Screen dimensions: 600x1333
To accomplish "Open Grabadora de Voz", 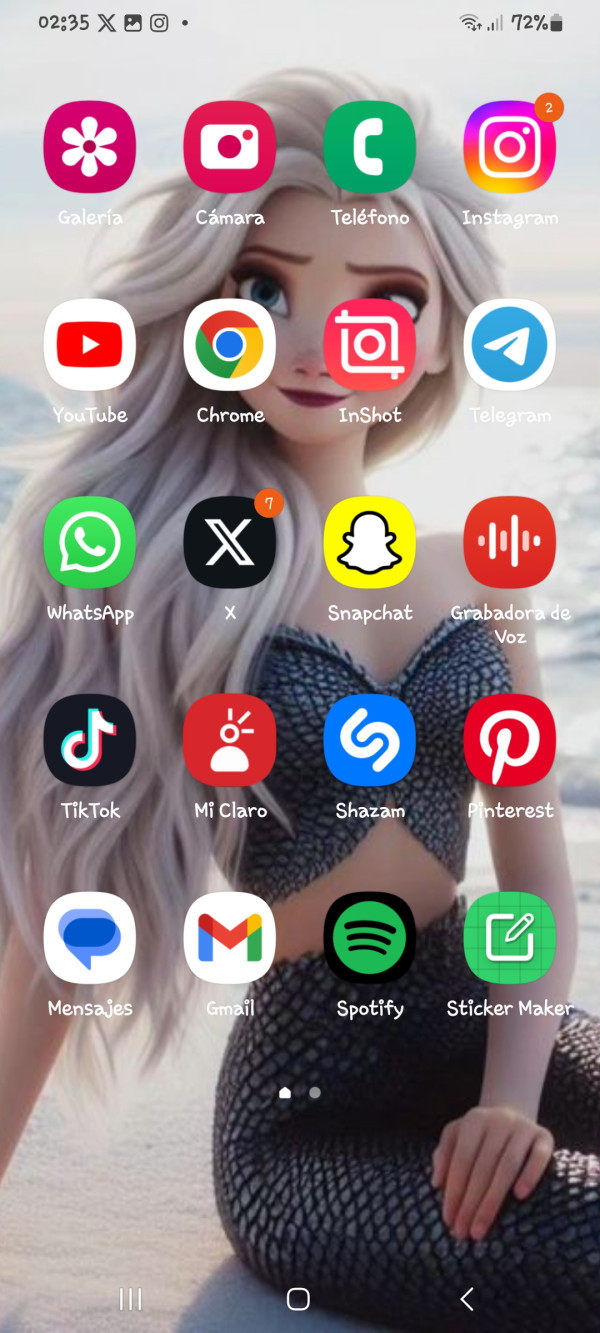I will 510,543.
